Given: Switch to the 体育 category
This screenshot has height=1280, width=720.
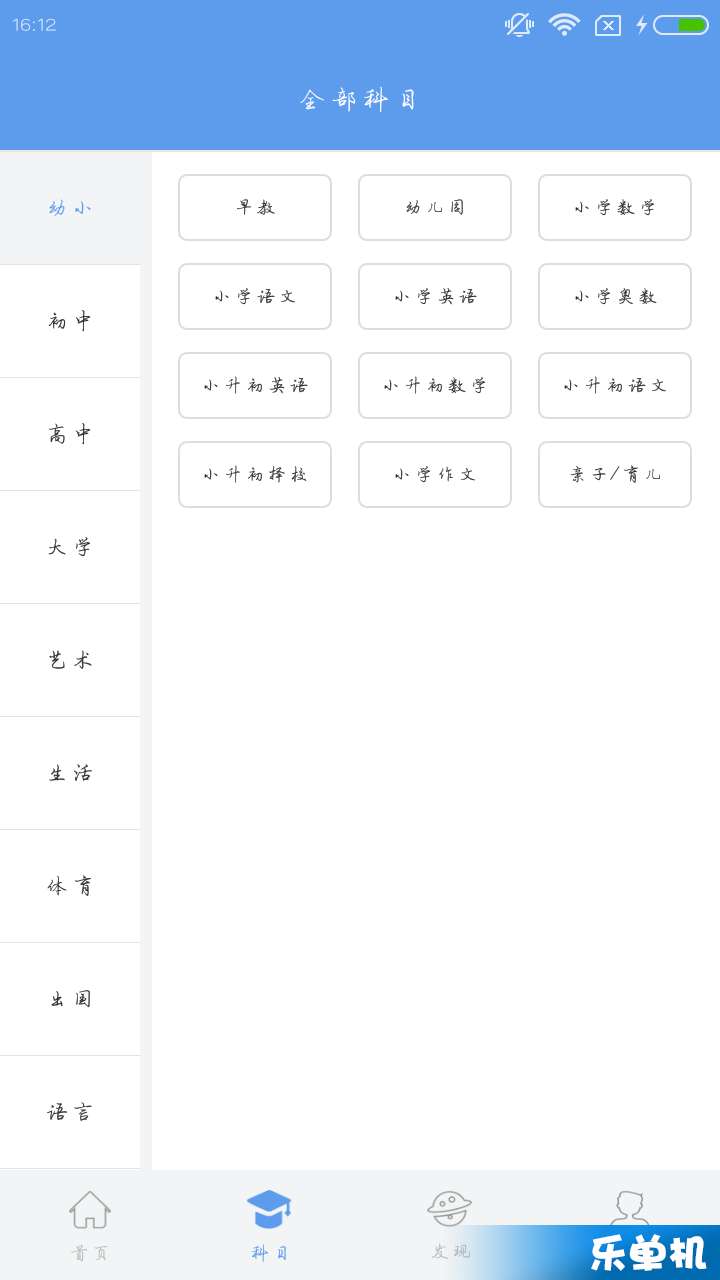Looking at the screenshot, I should coord(70,886).
